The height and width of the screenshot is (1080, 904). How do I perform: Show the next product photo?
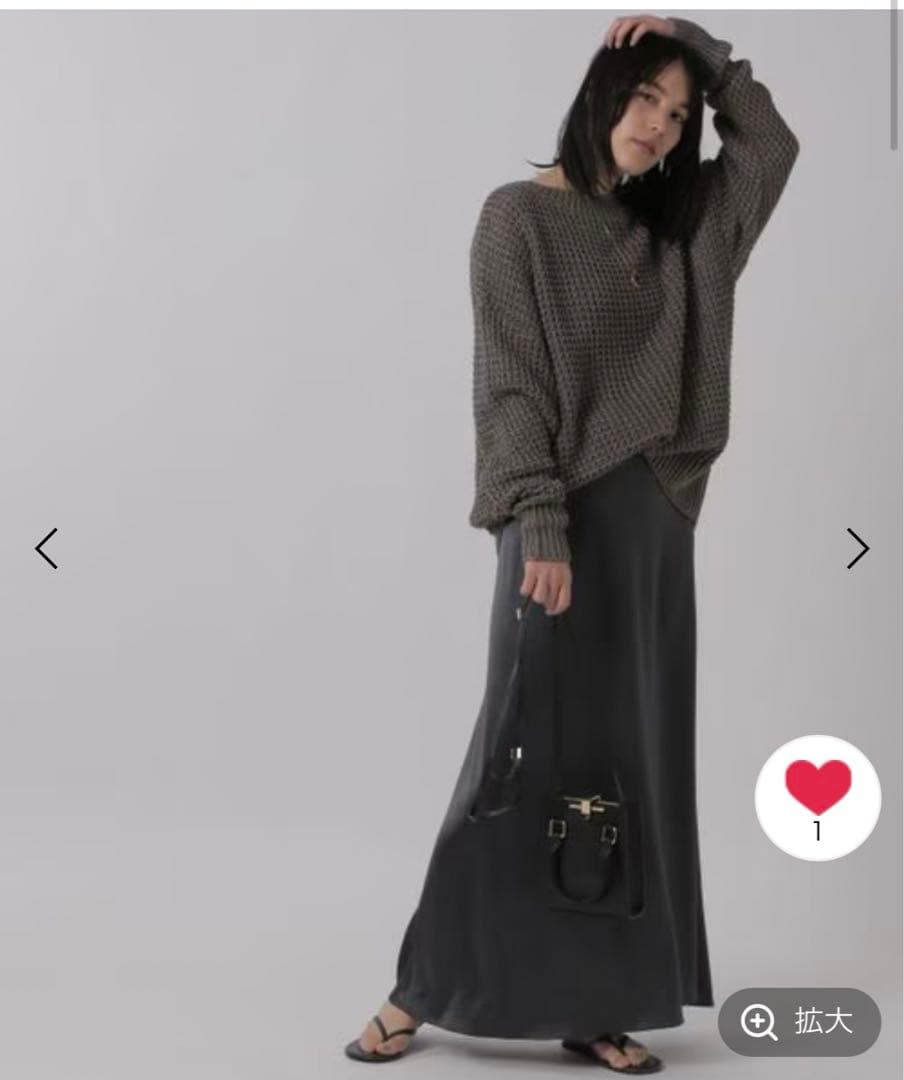point(857,548)
